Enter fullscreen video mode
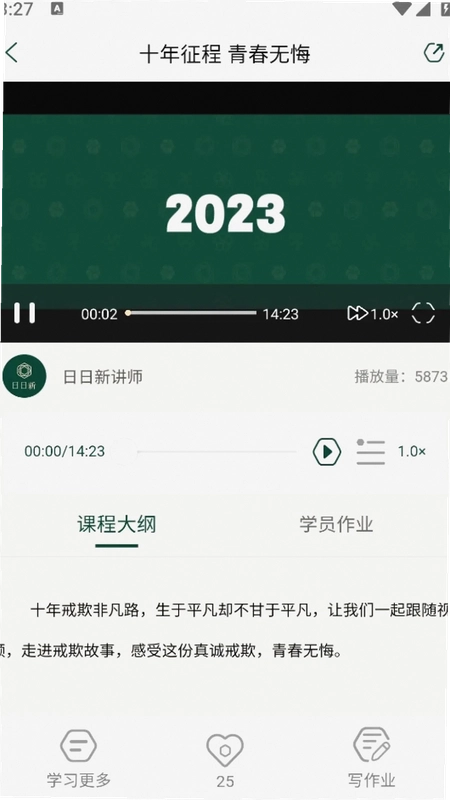This screenshot has width=450, height=800. tap(423, 313)
